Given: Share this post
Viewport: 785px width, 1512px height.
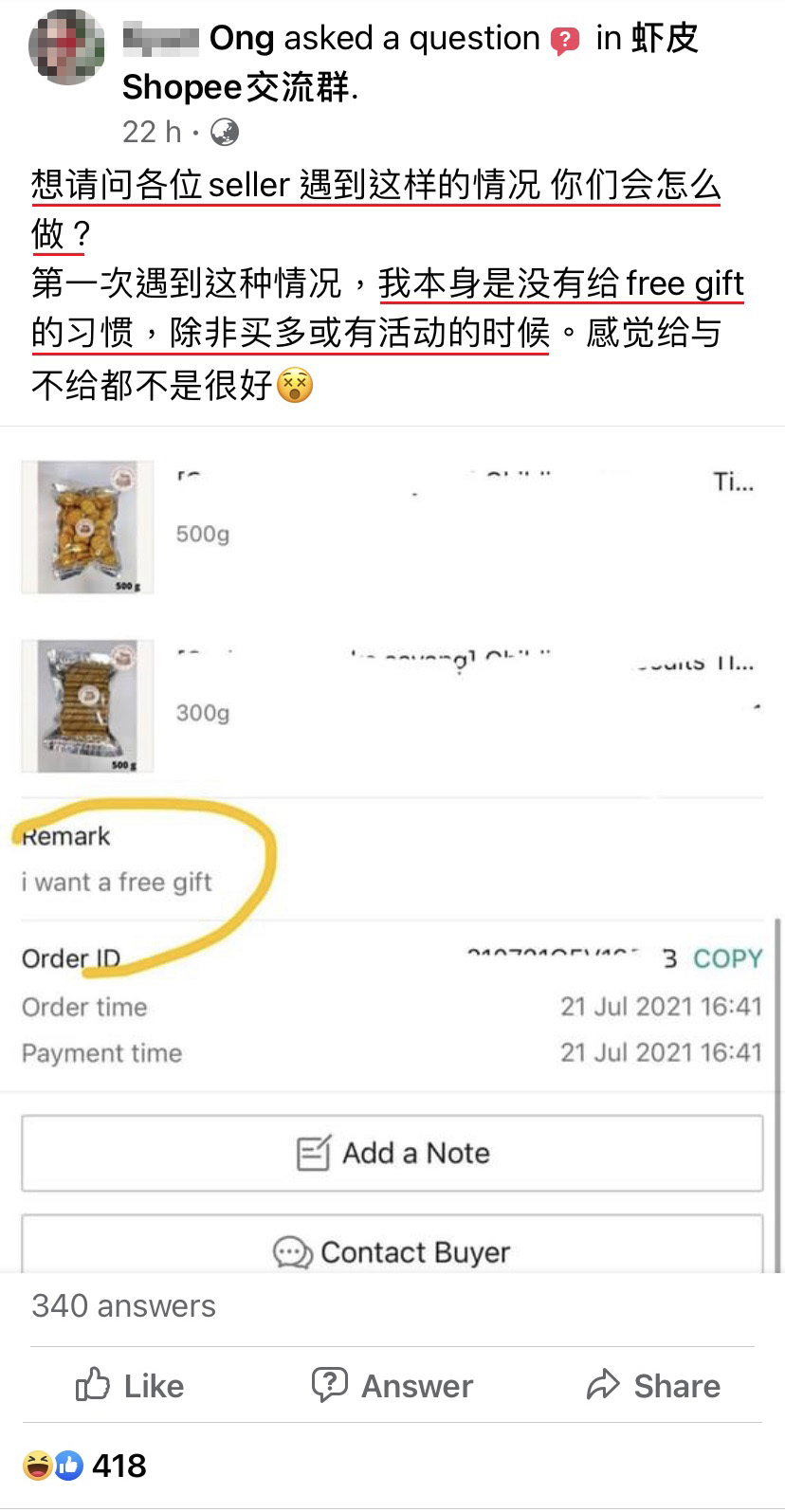Looking at the screenshot, I should click(x=653, y=1385).
